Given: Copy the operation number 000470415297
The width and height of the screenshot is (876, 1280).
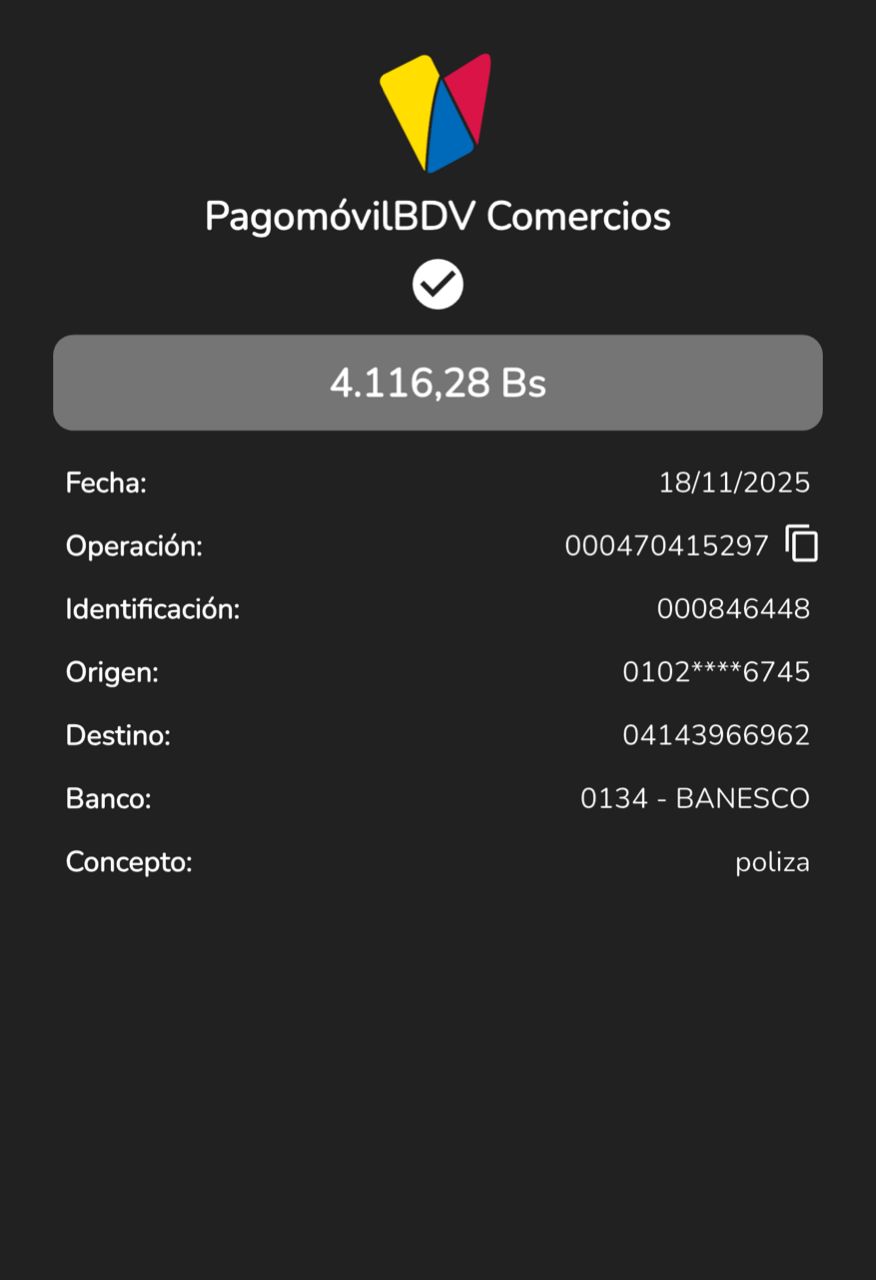Looking at the screenshot, I should coord(802,544).
